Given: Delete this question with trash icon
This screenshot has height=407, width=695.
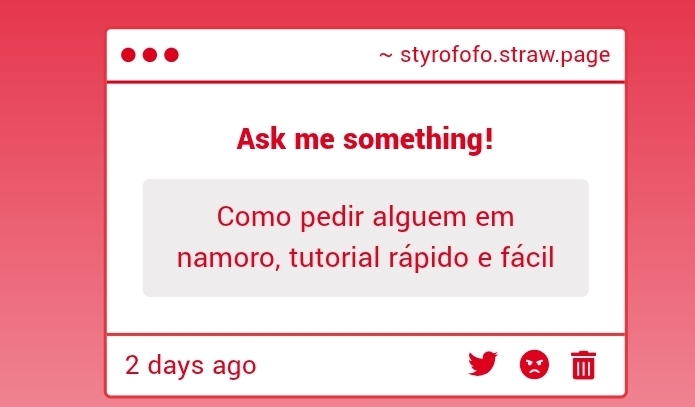Looking at the screenshot, I should tap(582, 366).
